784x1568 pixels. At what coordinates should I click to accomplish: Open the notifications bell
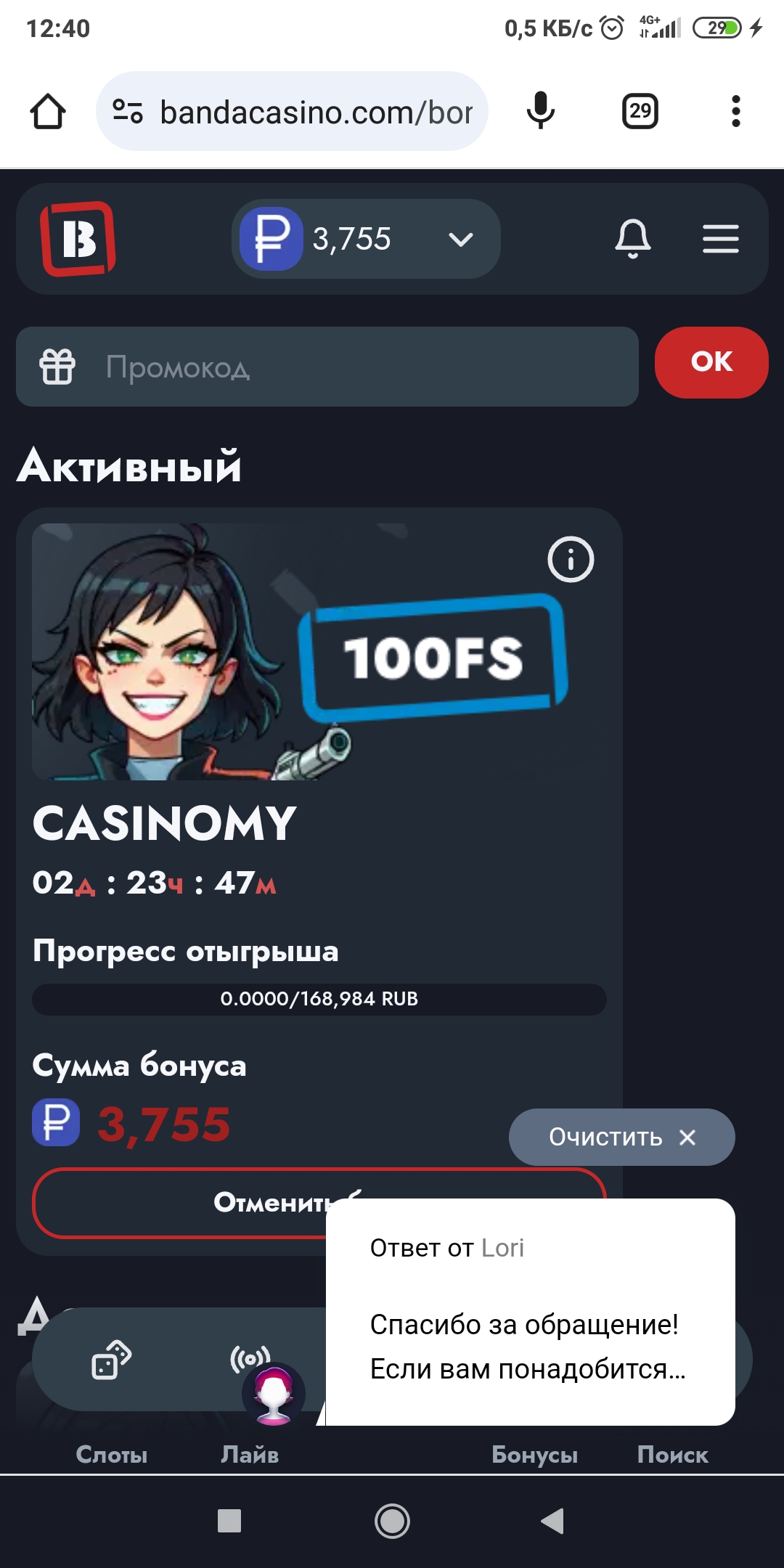tap(633, 239)
